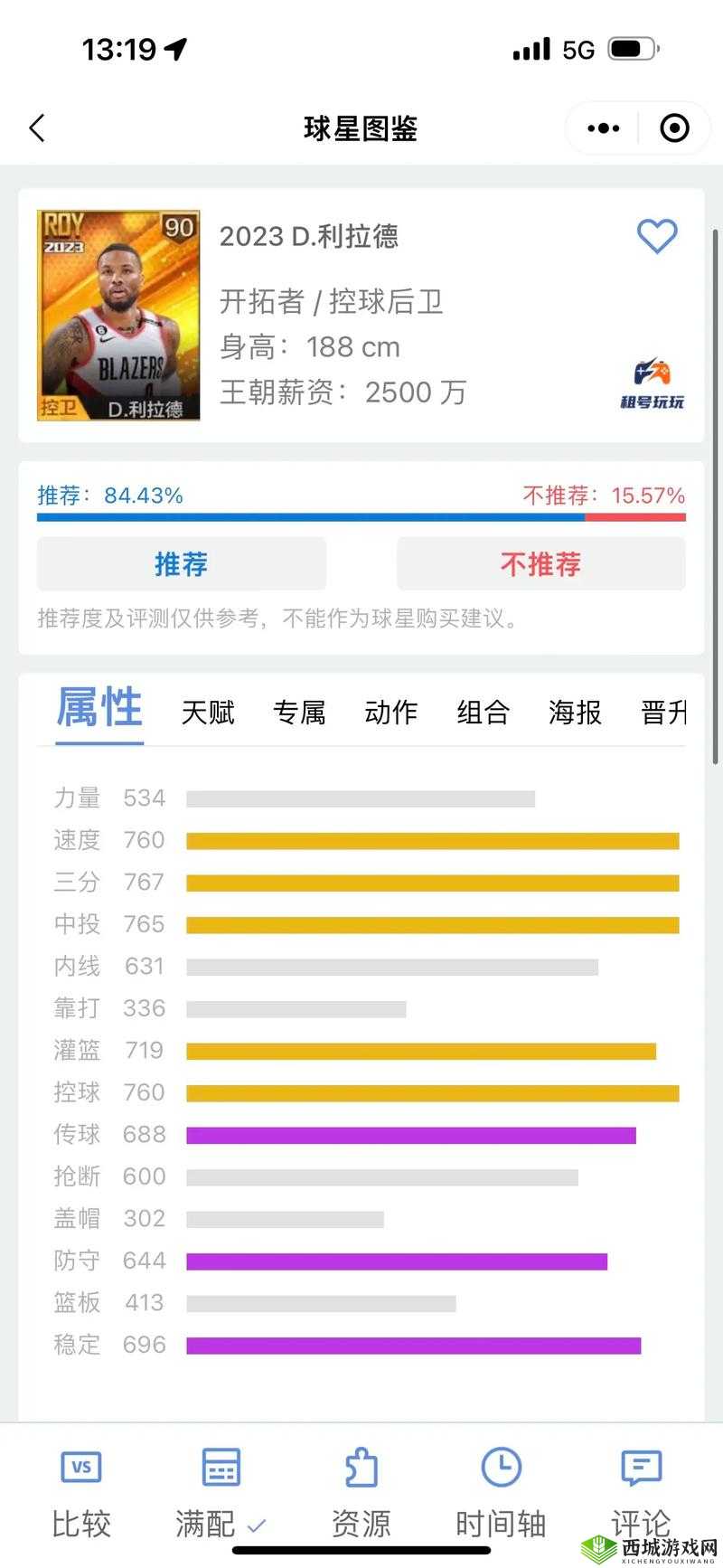Open the 专属 tab

(299, 713)
